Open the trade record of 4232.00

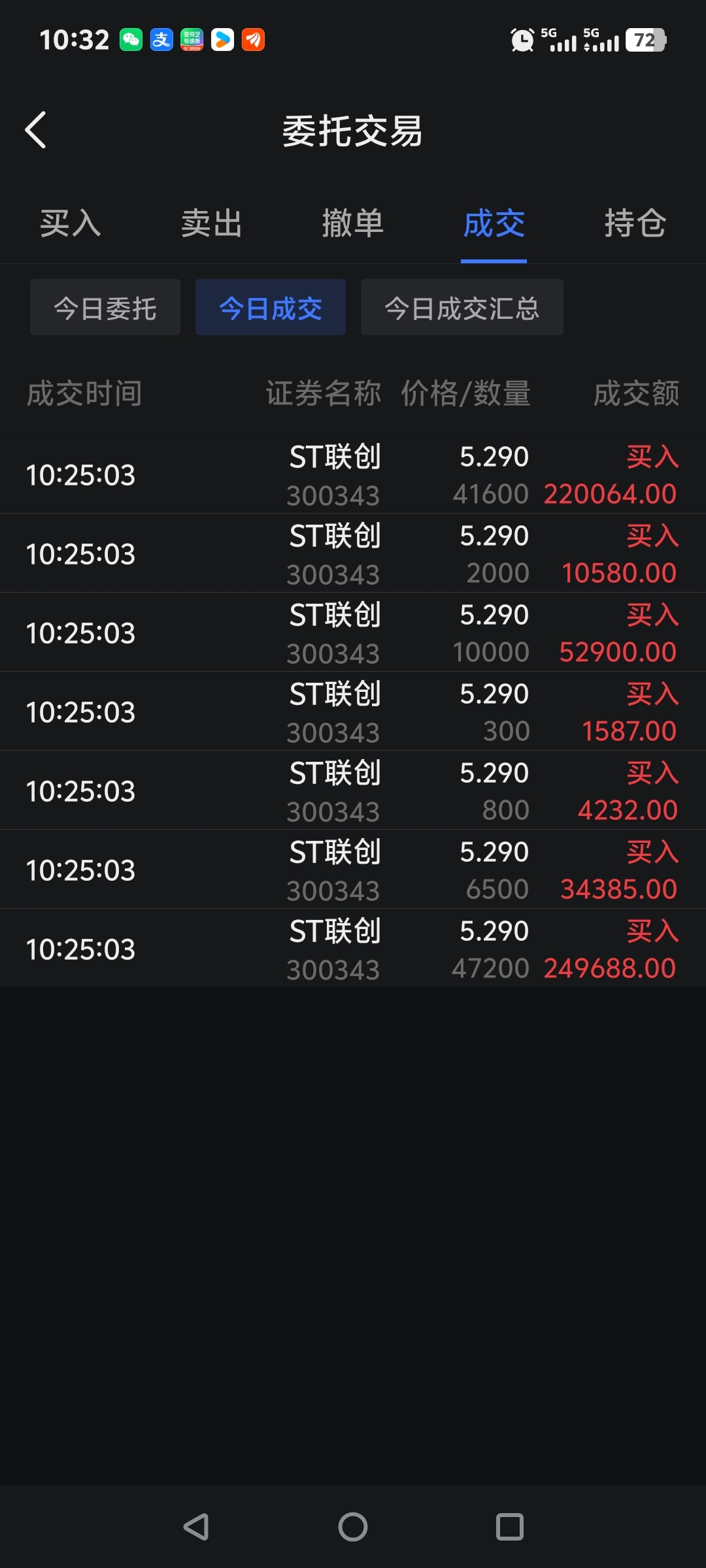point(353,791)
